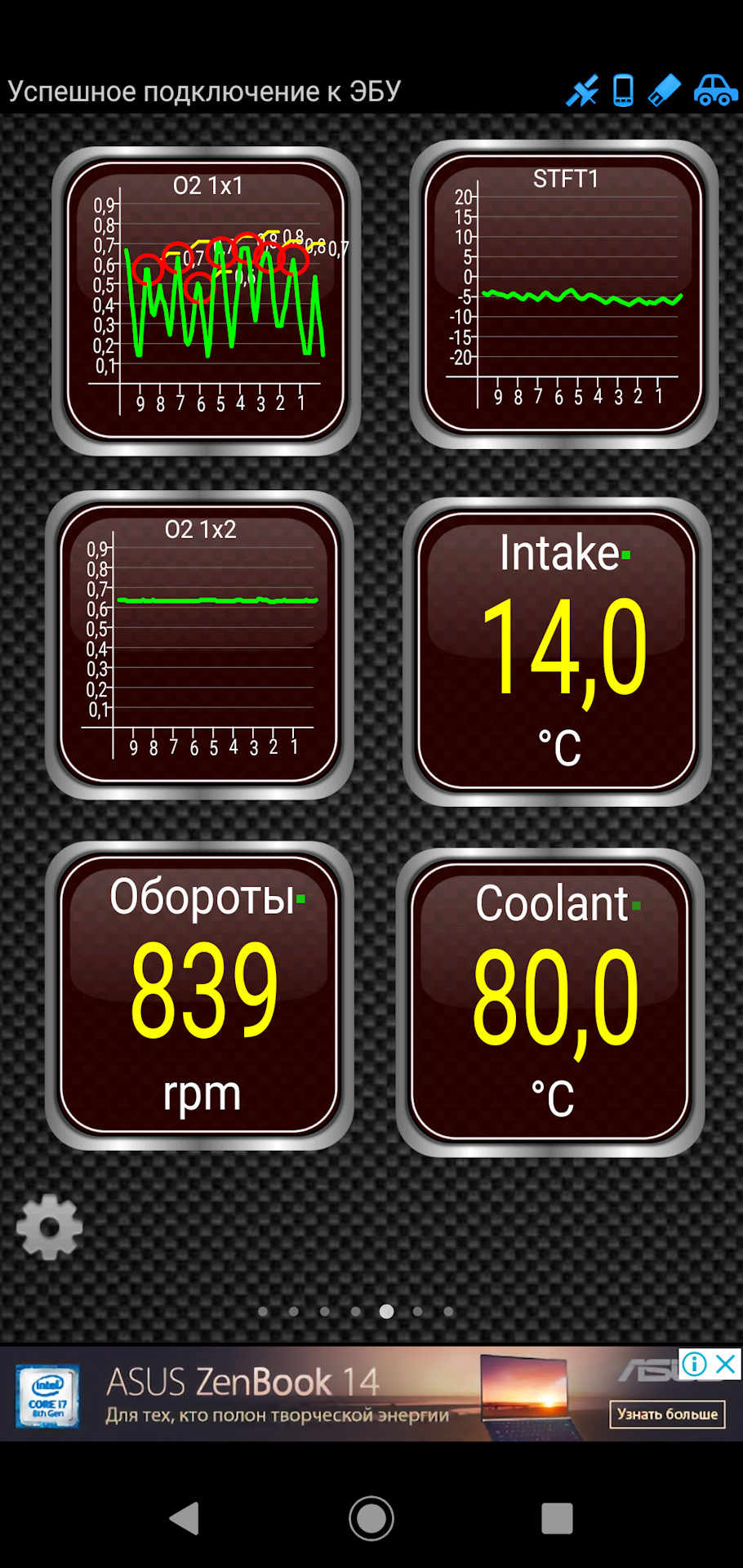743x1568 pixels.
Task: Tap the Обороты rpm gauge
Action: (x=200, y=995)
